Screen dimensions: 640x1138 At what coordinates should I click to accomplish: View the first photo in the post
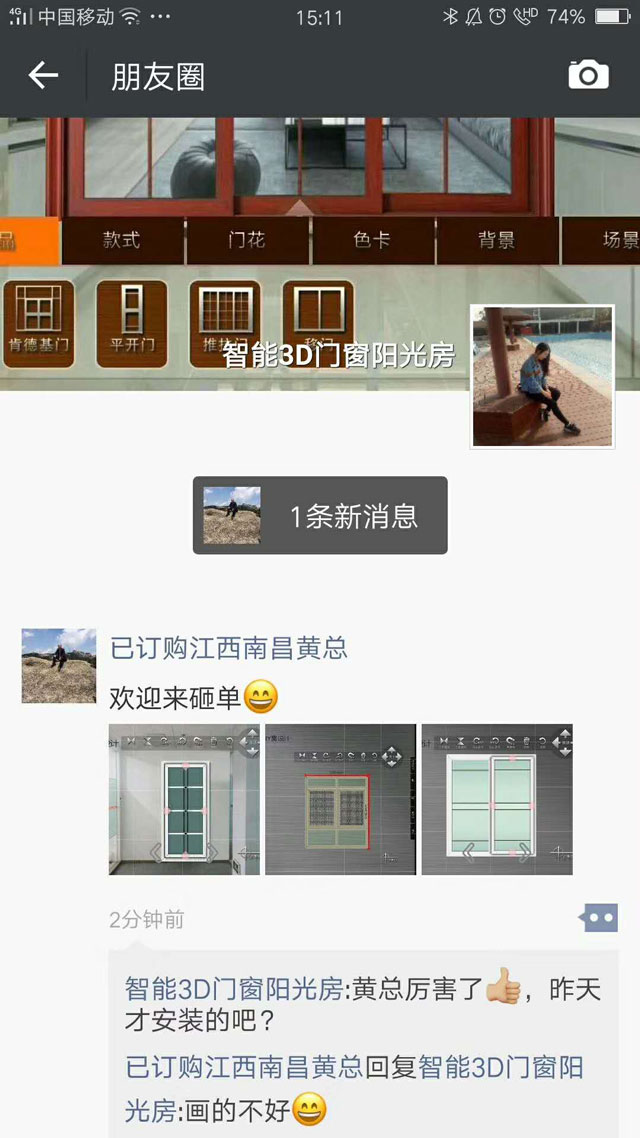click(184, 799)
